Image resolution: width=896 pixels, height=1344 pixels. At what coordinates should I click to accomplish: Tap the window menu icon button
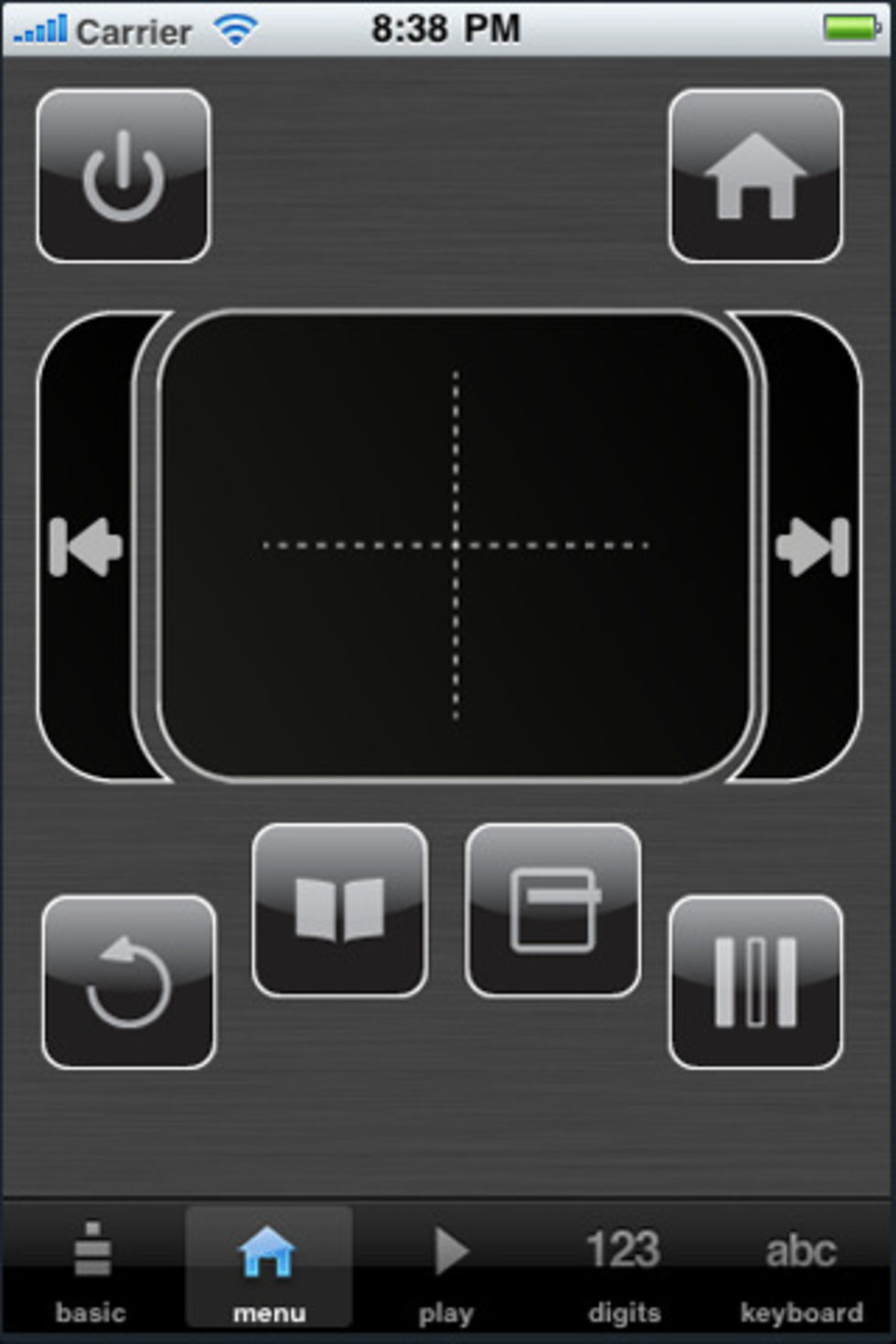(x=553, y=910)
